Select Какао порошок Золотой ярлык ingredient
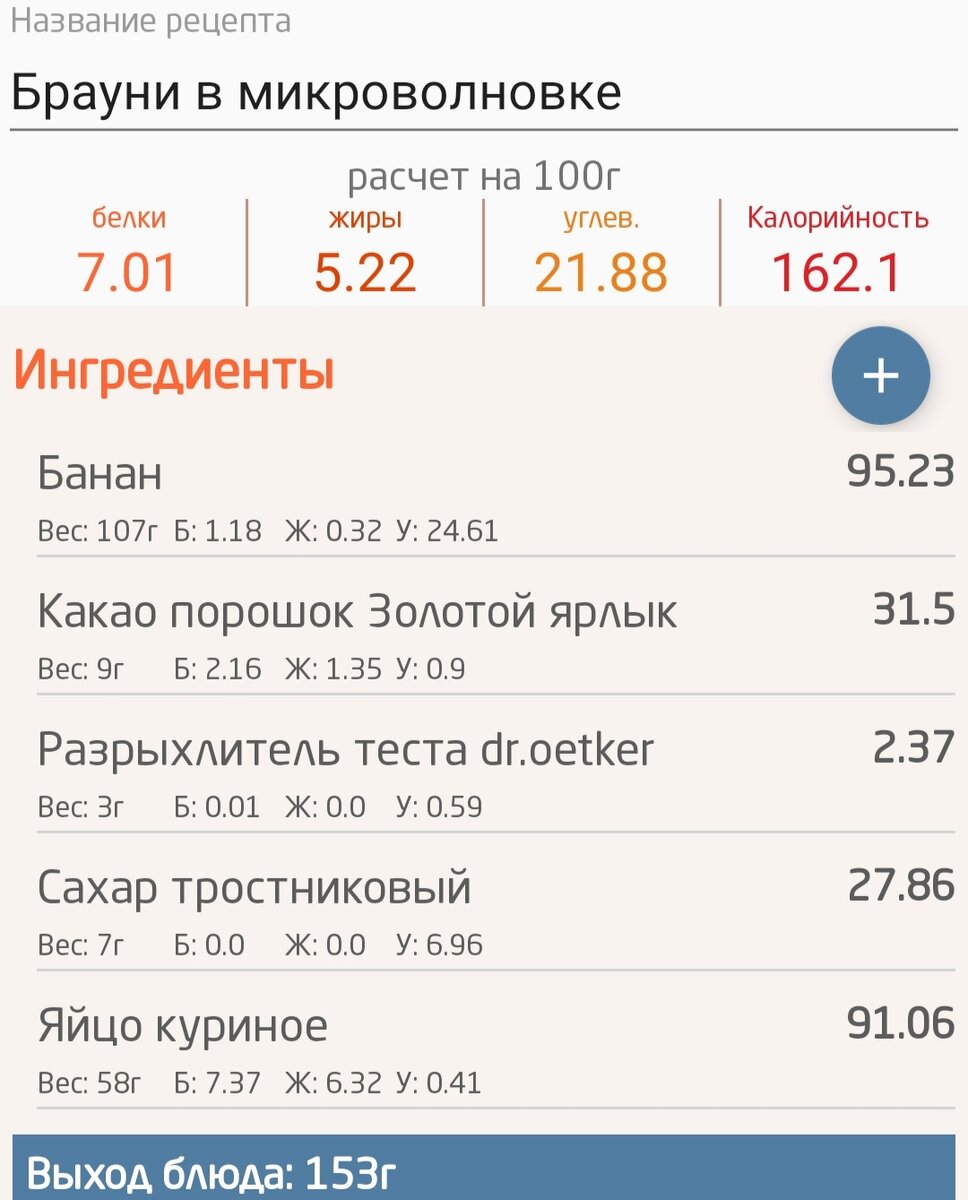The width and height of the screenshot is (968, 1200). [x=357, y=612]
